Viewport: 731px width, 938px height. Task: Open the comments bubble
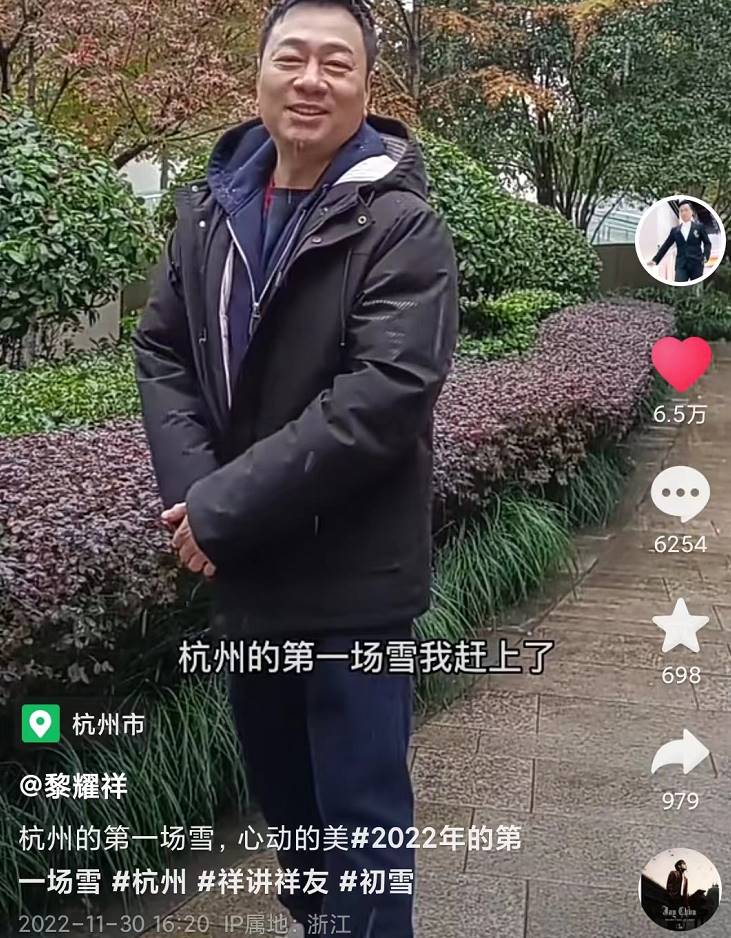pyautogui.click(x=680, y=494)
